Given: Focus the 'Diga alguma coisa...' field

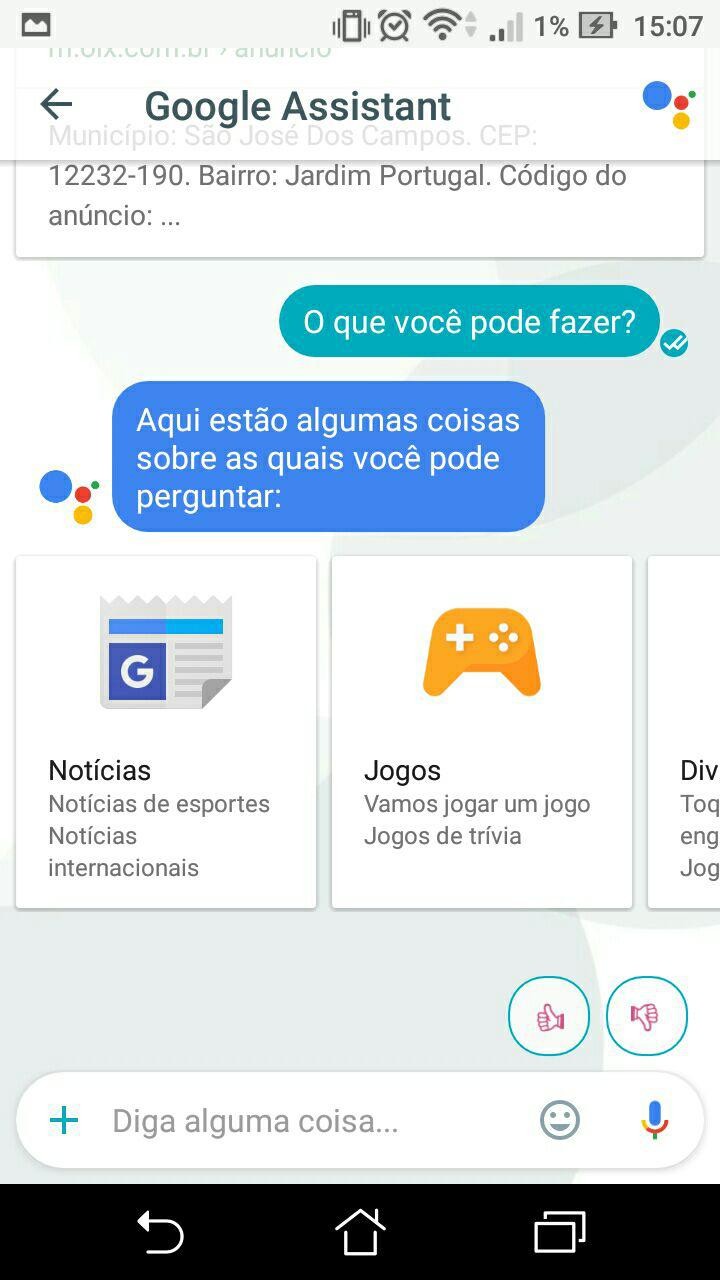Looking at the screenshot, I should [310, 1121].
